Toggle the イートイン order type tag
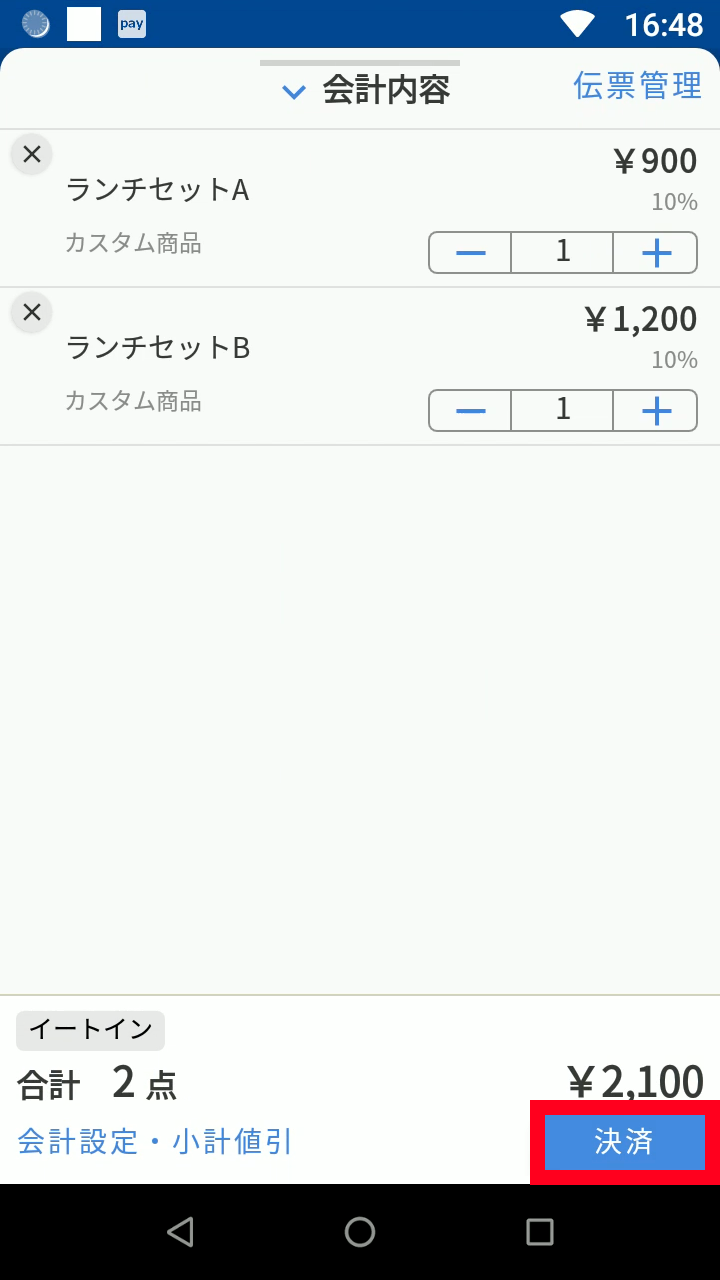The image size is (720, 1280). [90, 1031]
